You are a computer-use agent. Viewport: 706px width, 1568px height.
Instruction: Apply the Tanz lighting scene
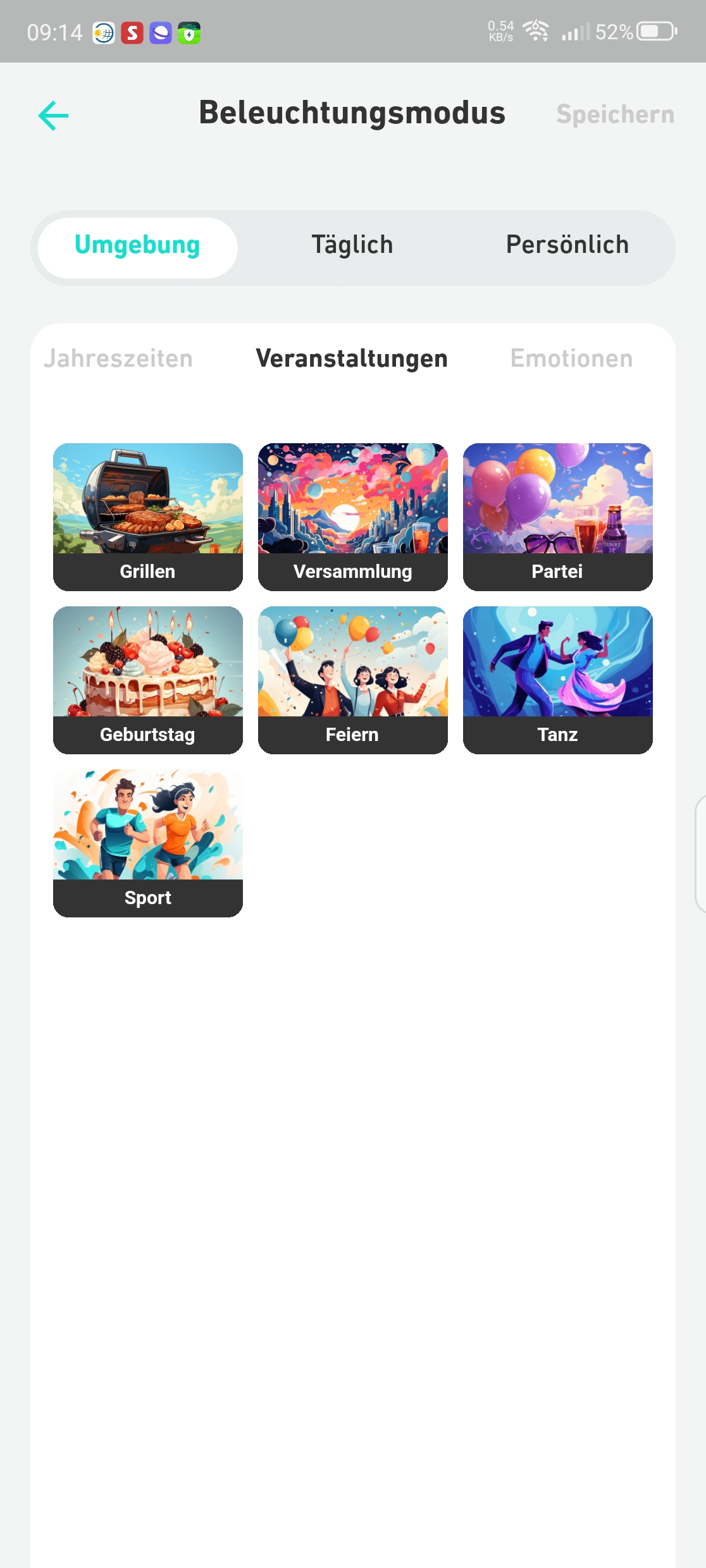tap(558, 680)
